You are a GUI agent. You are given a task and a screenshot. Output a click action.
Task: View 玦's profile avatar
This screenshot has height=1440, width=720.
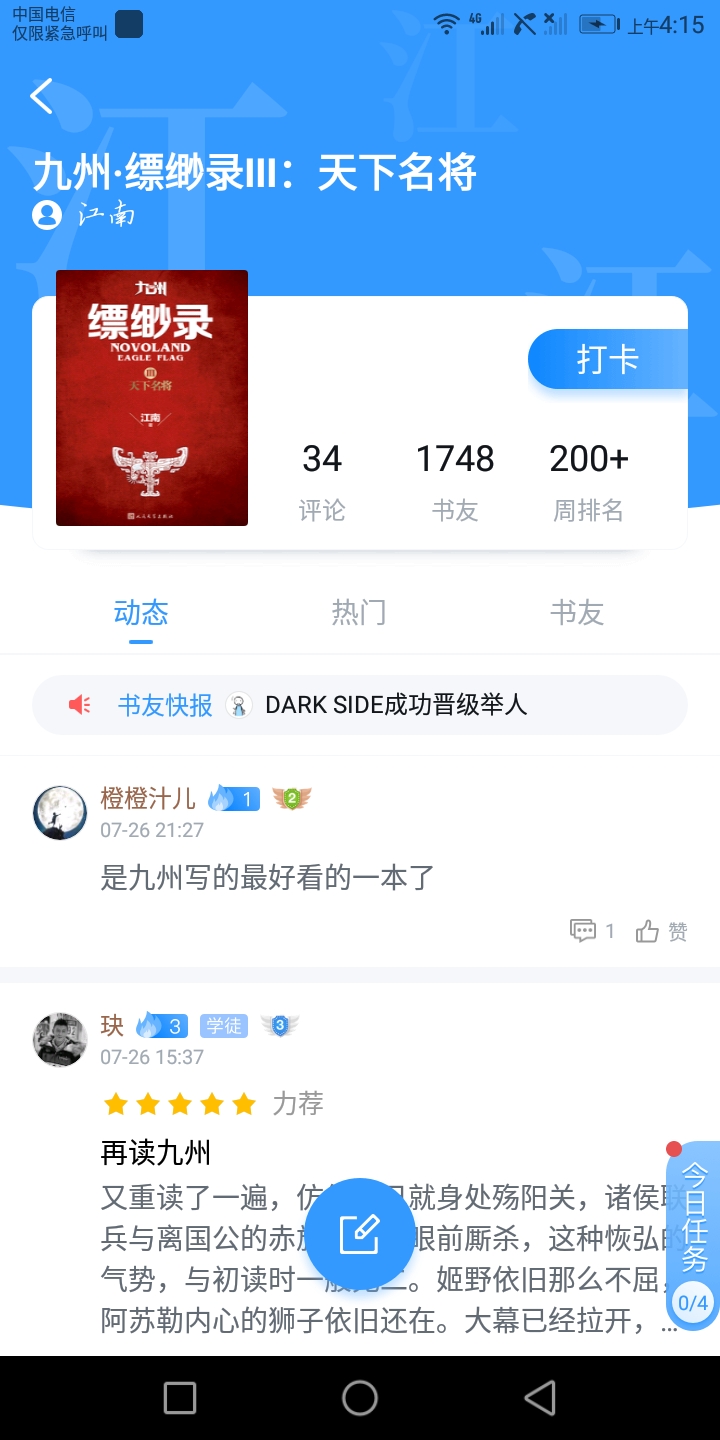(x=60, y=1039)
